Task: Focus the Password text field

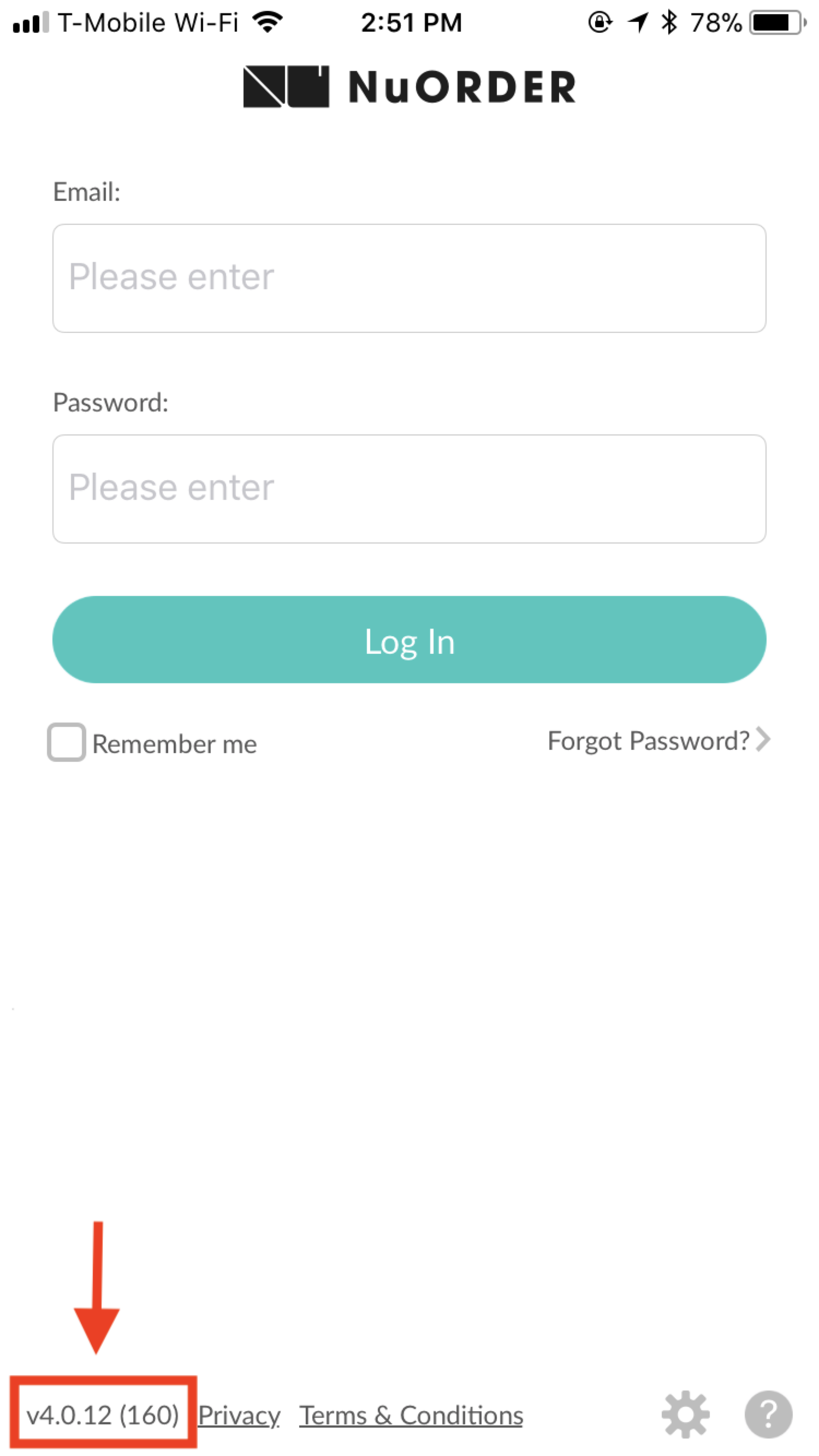Action: click(x=409, y=489)
